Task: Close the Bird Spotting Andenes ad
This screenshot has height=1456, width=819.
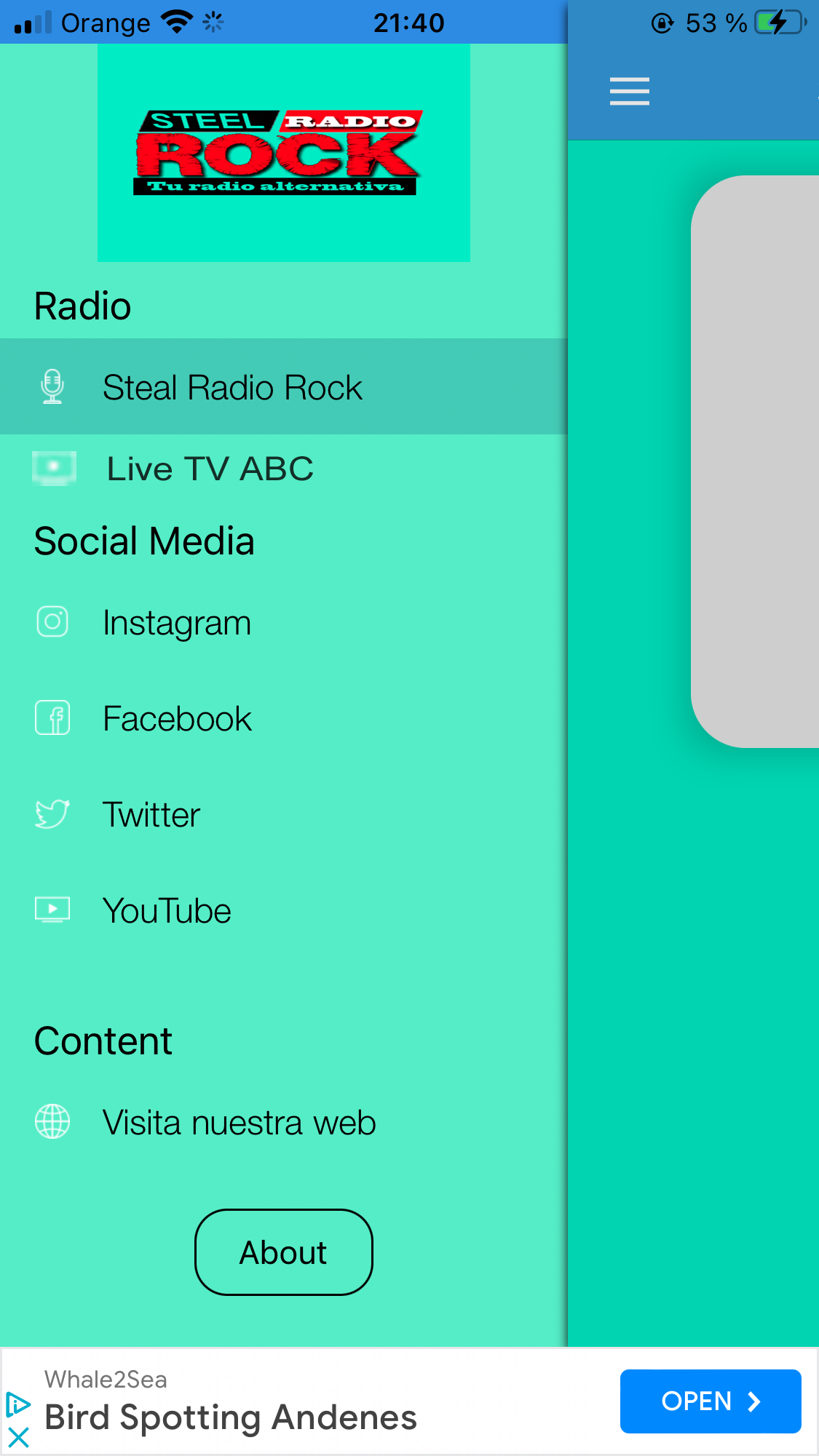Action: 18,1437
